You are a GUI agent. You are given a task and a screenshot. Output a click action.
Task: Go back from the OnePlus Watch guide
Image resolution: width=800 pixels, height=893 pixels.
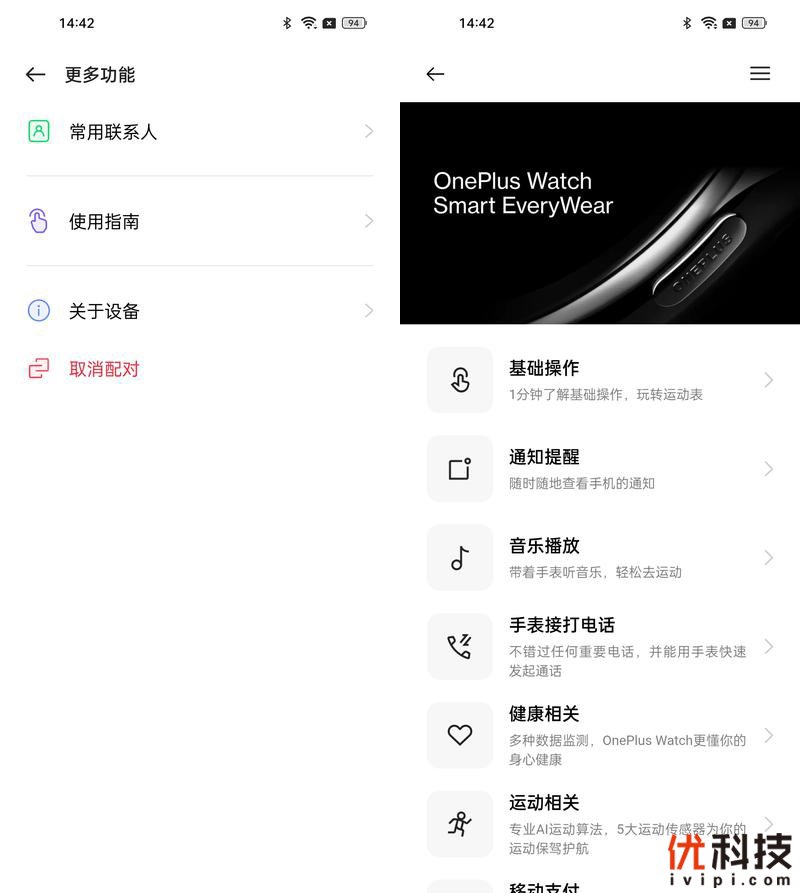point(435,74)
